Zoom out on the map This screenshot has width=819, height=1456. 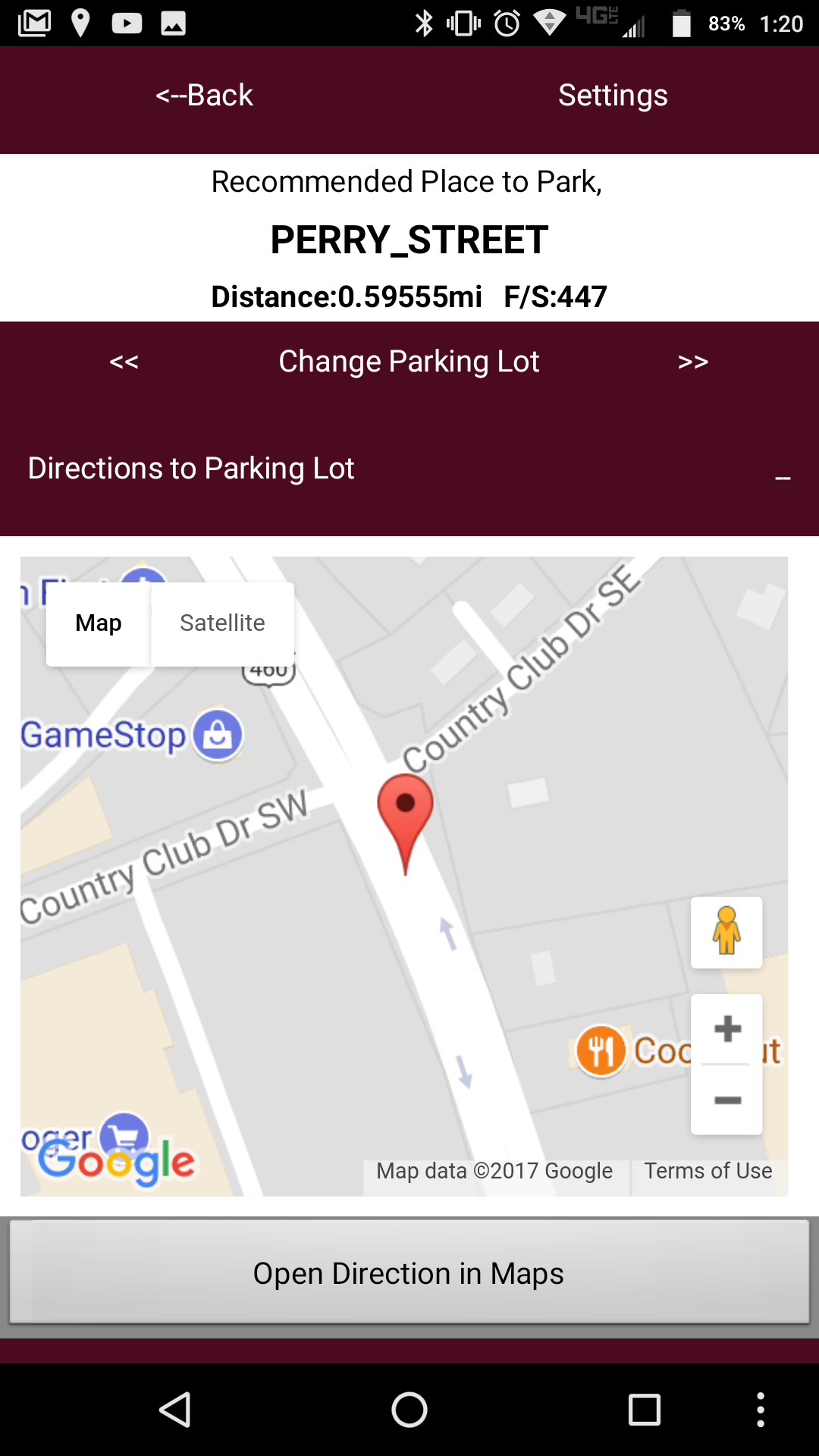click(727, 1100)
